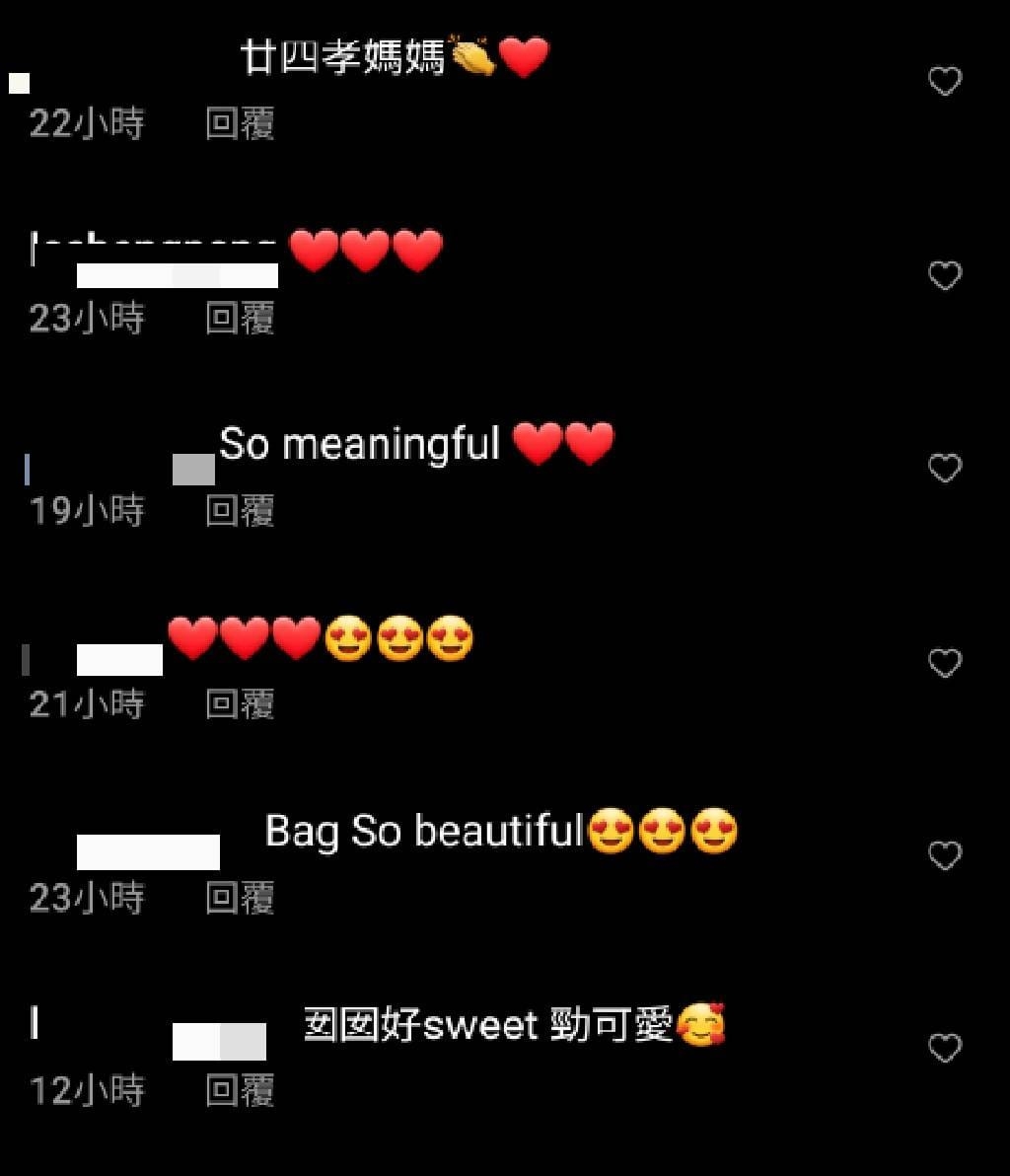
Task: Like the 囡囡好sweet 勁可愛 comment
Action: [x=945, y=1049]
